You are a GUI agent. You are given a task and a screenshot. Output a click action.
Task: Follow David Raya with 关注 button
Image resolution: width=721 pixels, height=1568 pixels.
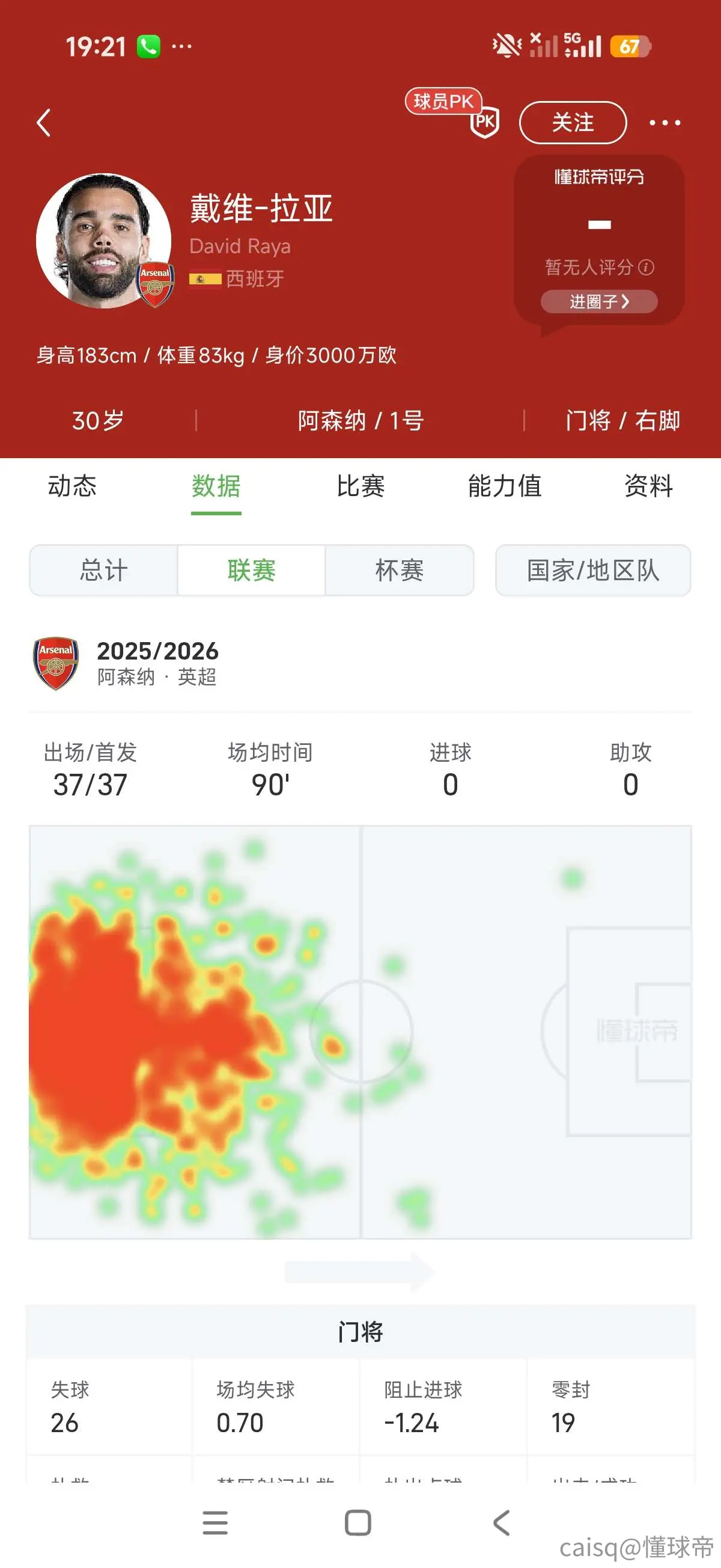pyautogui.click(x=573, y=122)
